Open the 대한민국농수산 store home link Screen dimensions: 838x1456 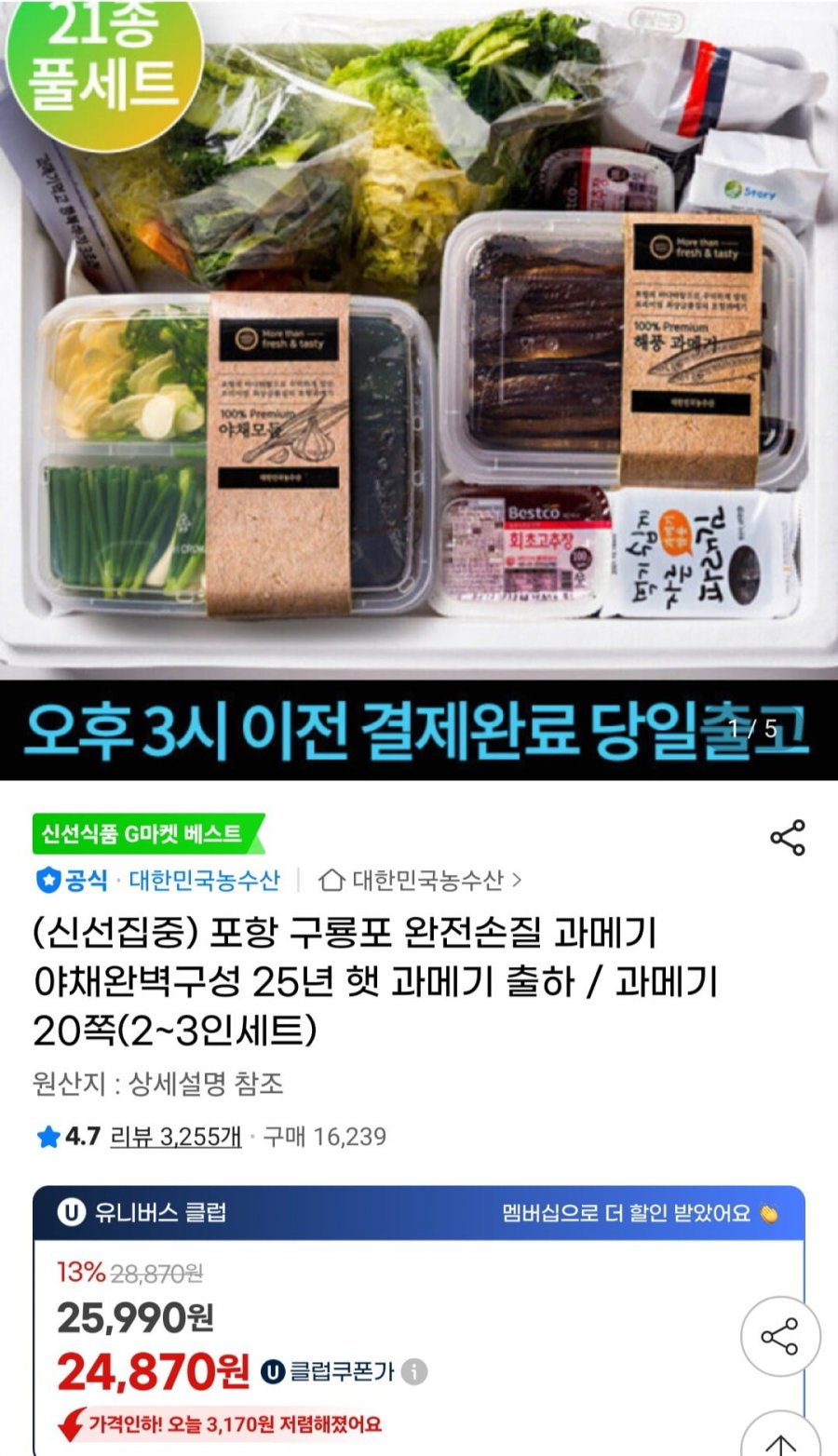[420, 880]
